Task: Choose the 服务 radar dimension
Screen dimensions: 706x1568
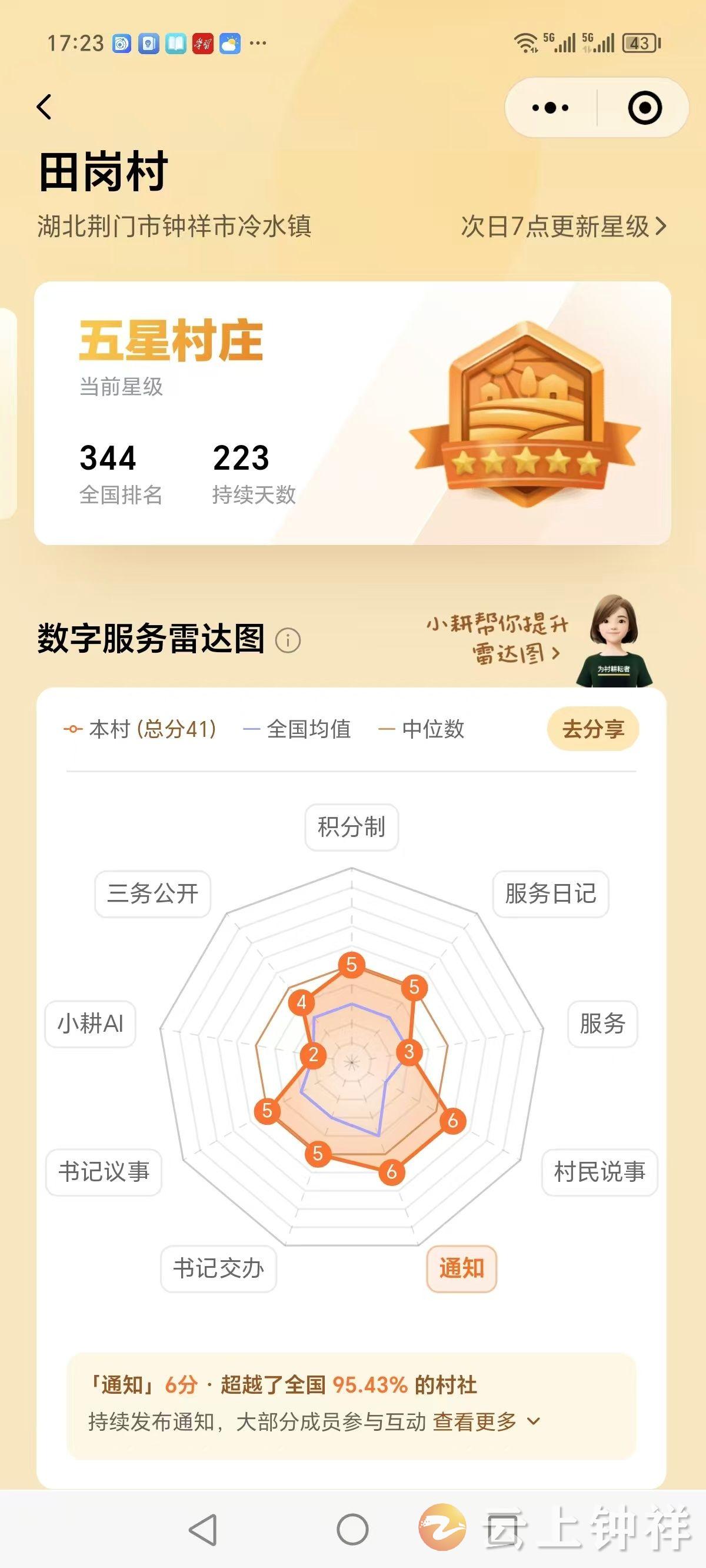Action: point(602,1024)
